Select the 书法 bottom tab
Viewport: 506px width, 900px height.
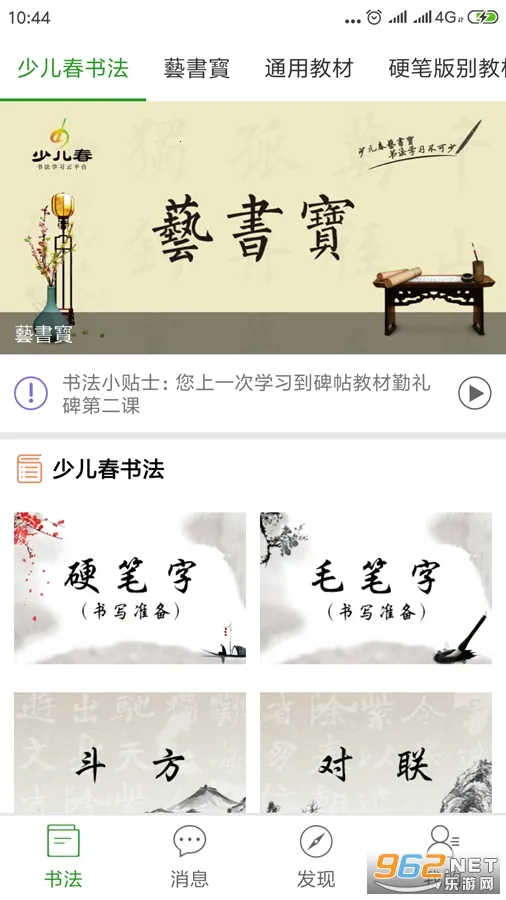coord(63,856)
